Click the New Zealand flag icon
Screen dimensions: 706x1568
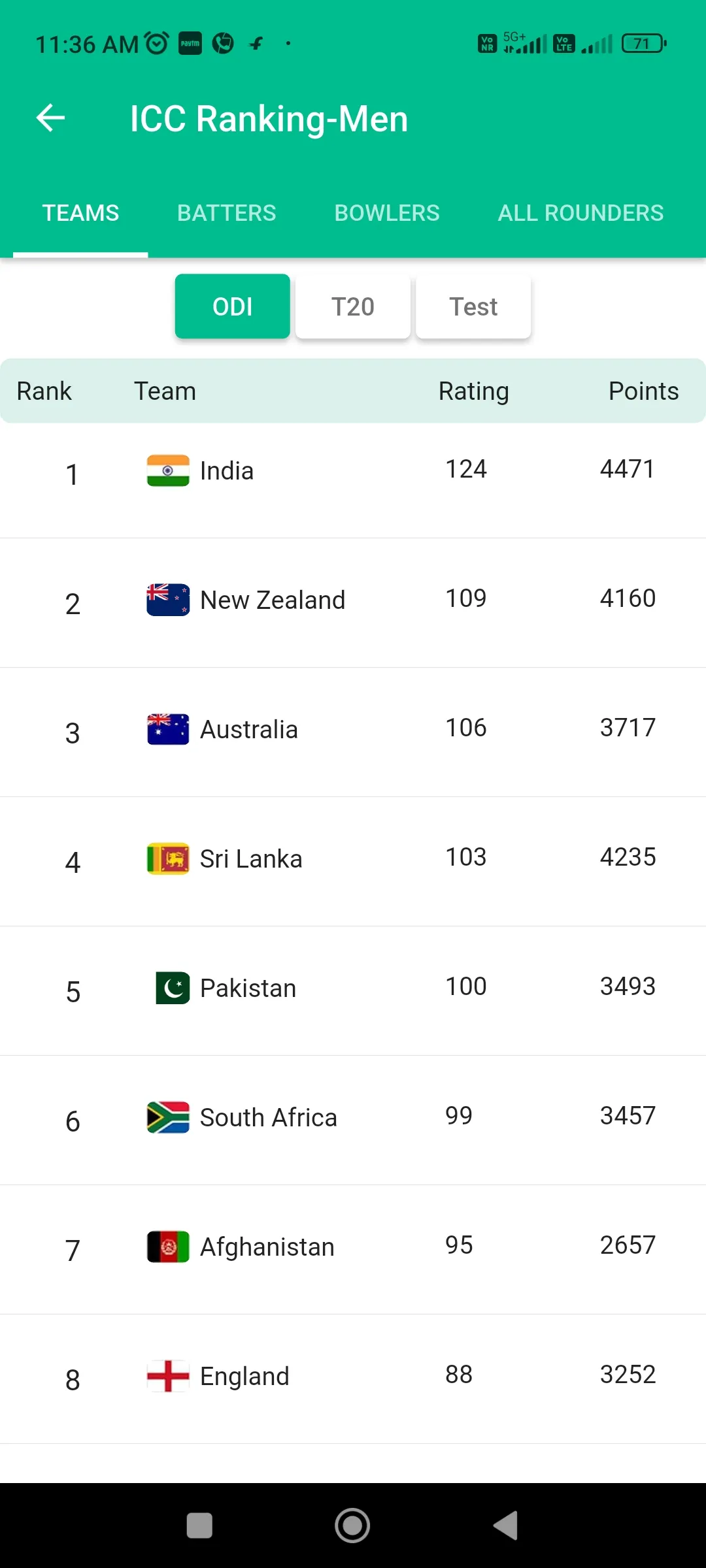click(167, 598)
